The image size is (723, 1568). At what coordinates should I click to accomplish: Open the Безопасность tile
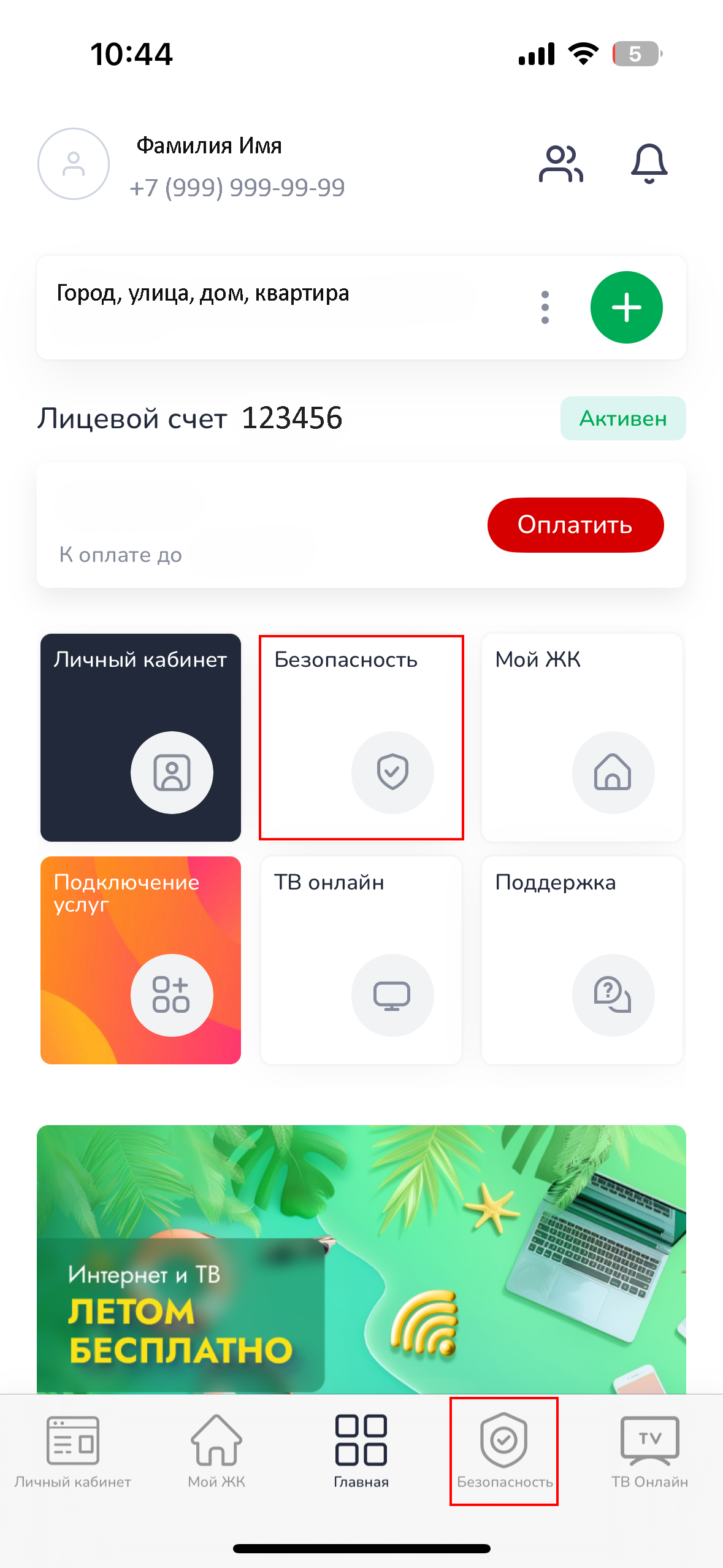[x=361, y=737]
